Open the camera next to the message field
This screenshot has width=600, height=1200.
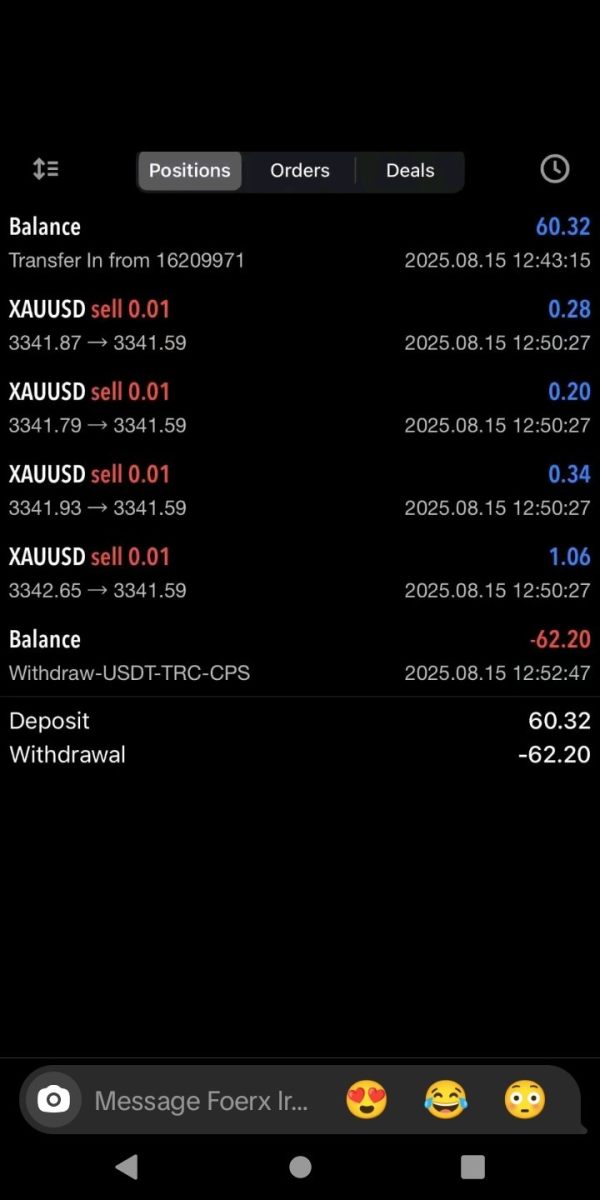[53, 1100]
